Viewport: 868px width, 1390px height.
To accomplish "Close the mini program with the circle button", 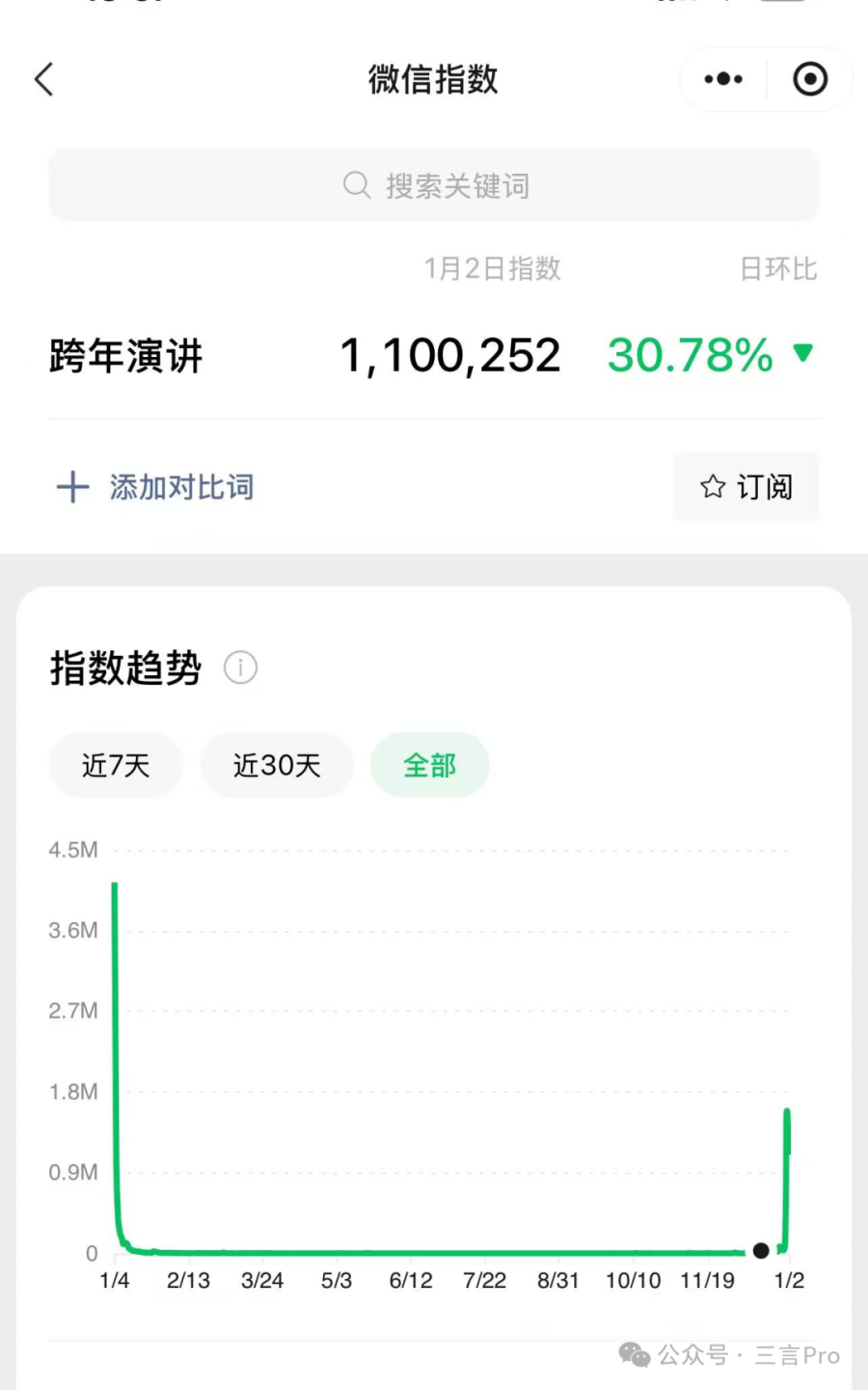I will click(x=810, y=80).
